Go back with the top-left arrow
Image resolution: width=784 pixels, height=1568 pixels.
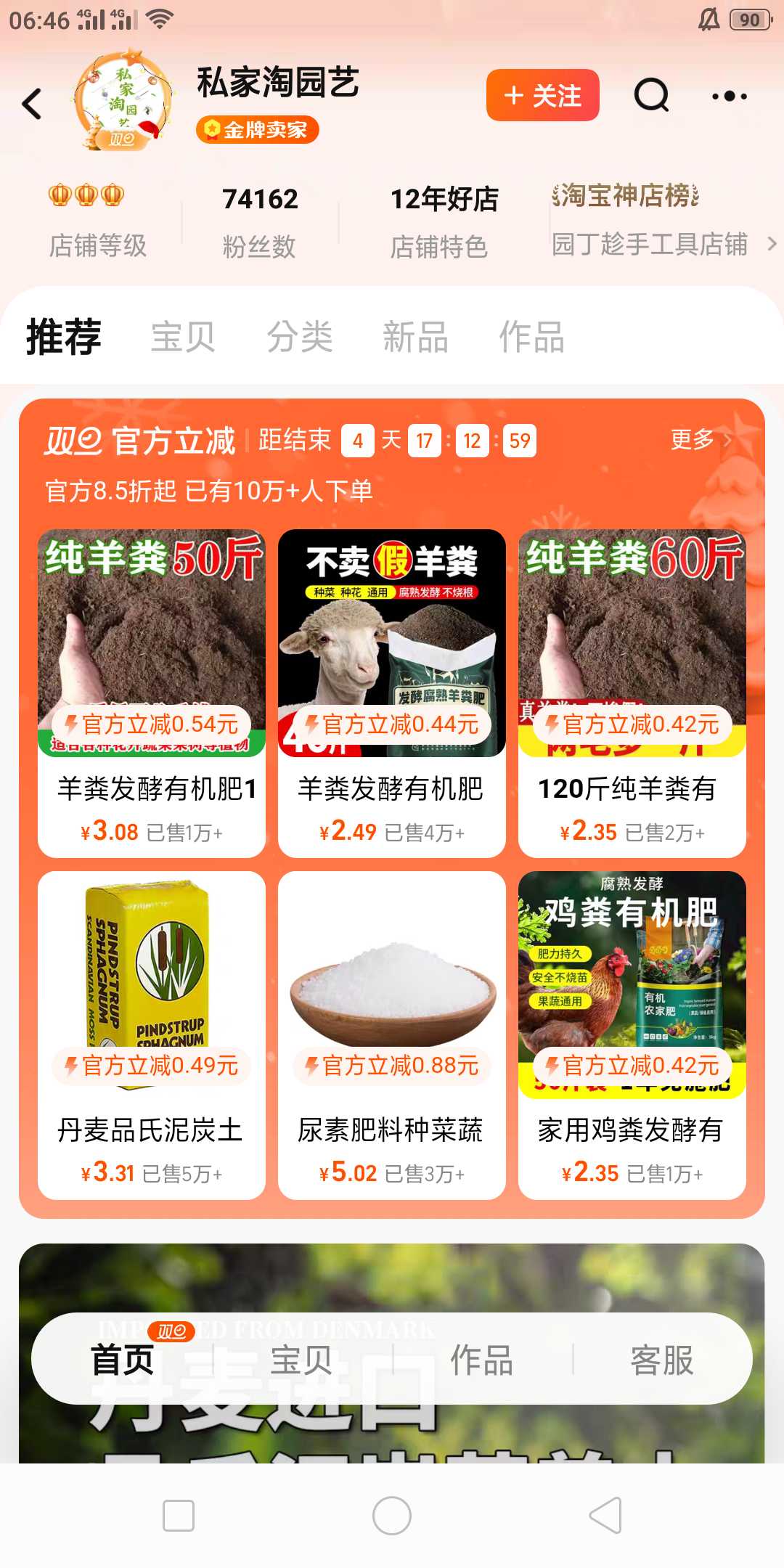[x=33, y=103]
